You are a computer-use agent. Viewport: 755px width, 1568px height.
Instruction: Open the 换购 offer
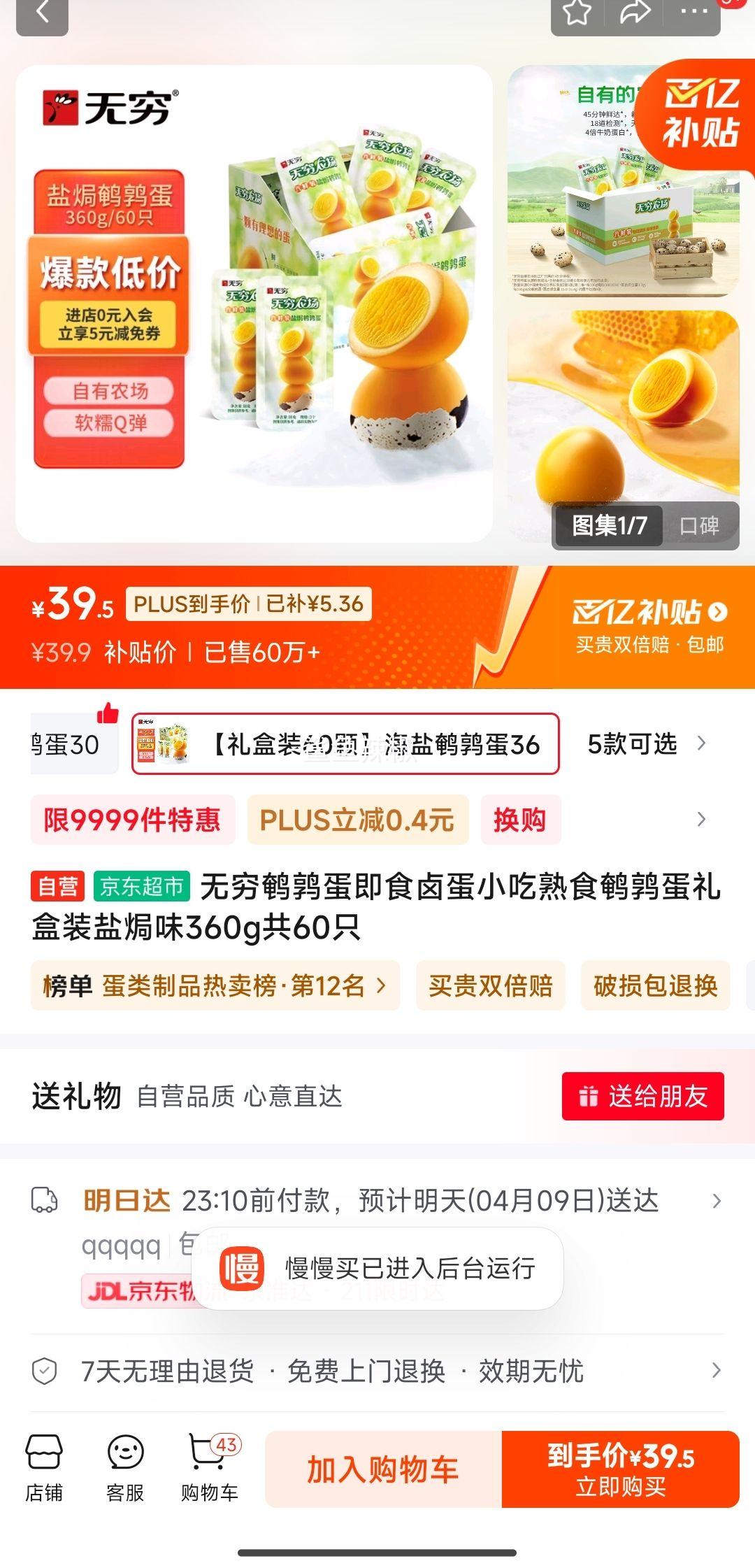(x=520, y=820)
